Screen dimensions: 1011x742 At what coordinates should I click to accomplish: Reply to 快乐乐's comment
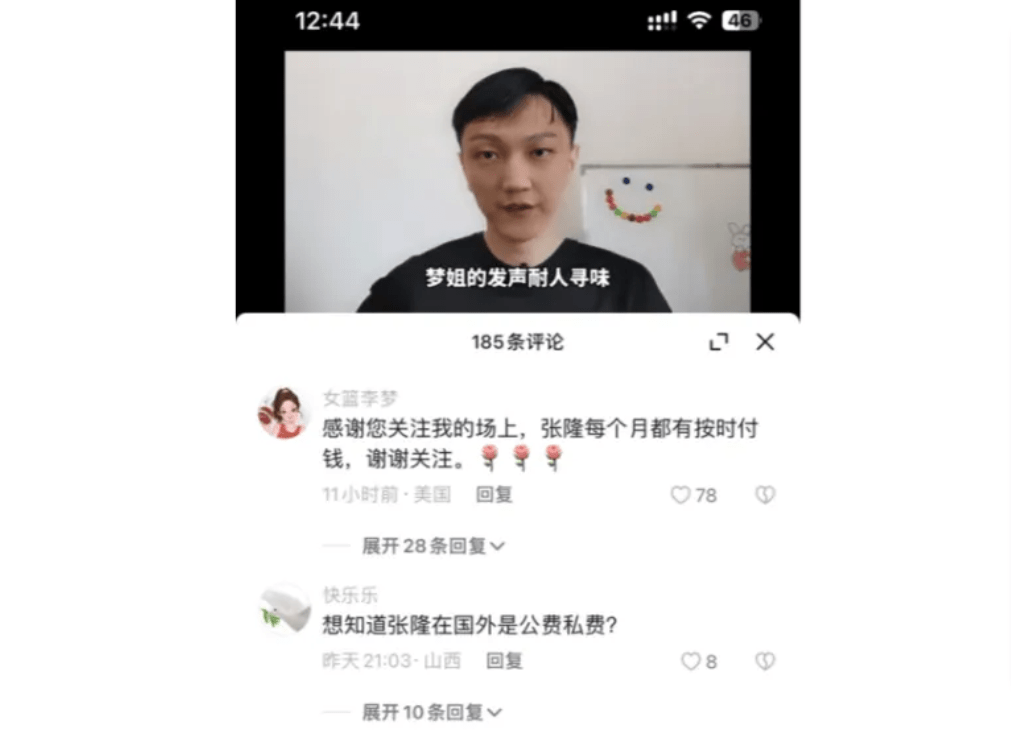(504, 661)
